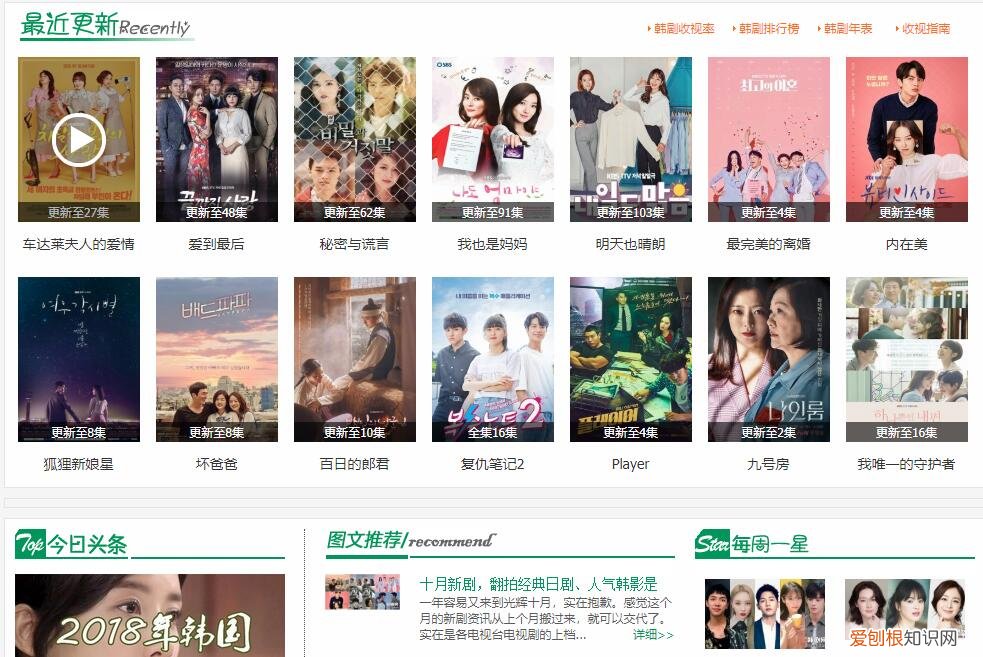Select the 坏爸爸 drama poster
The height and width of the screenshot is (657, 983).
click(x=217, y=359)
